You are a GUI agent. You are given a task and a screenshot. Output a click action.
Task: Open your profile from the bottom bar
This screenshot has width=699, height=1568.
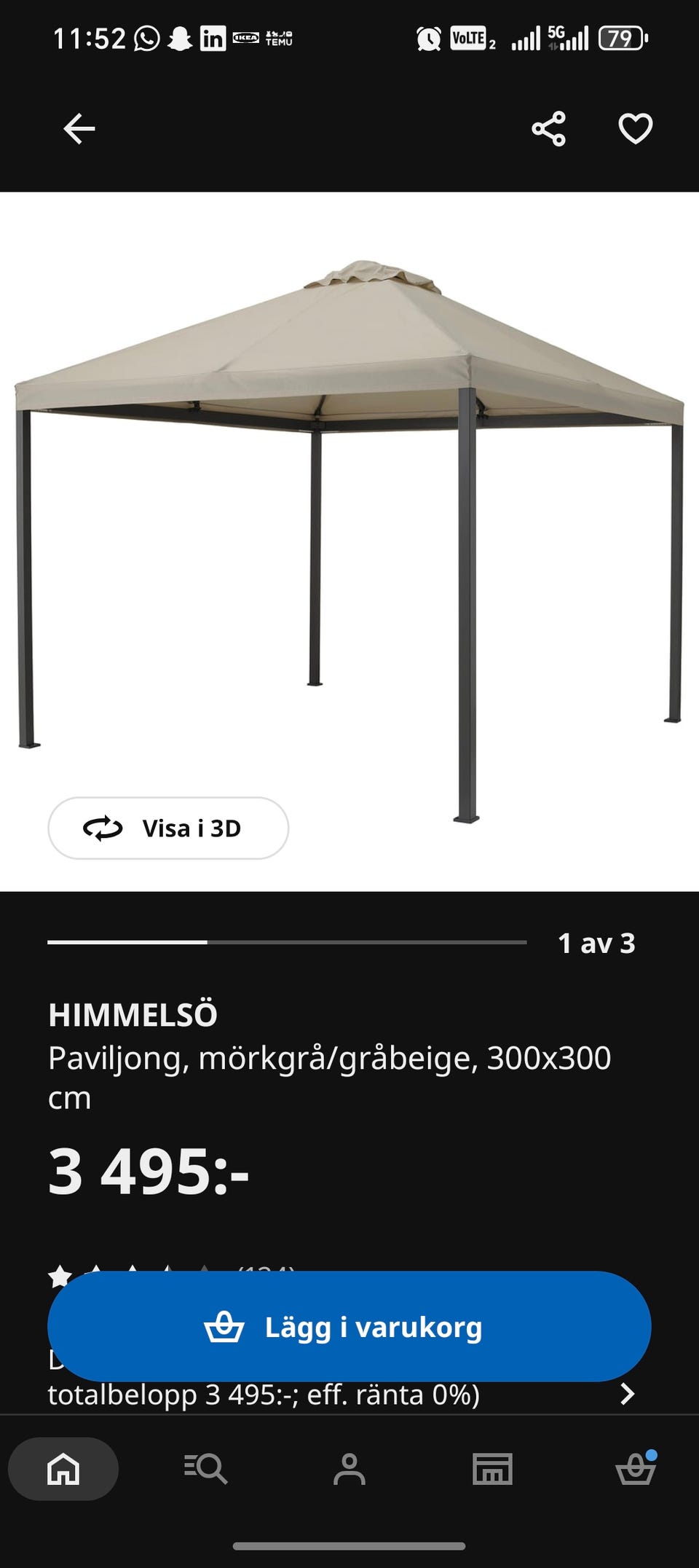click(349, 1469)
